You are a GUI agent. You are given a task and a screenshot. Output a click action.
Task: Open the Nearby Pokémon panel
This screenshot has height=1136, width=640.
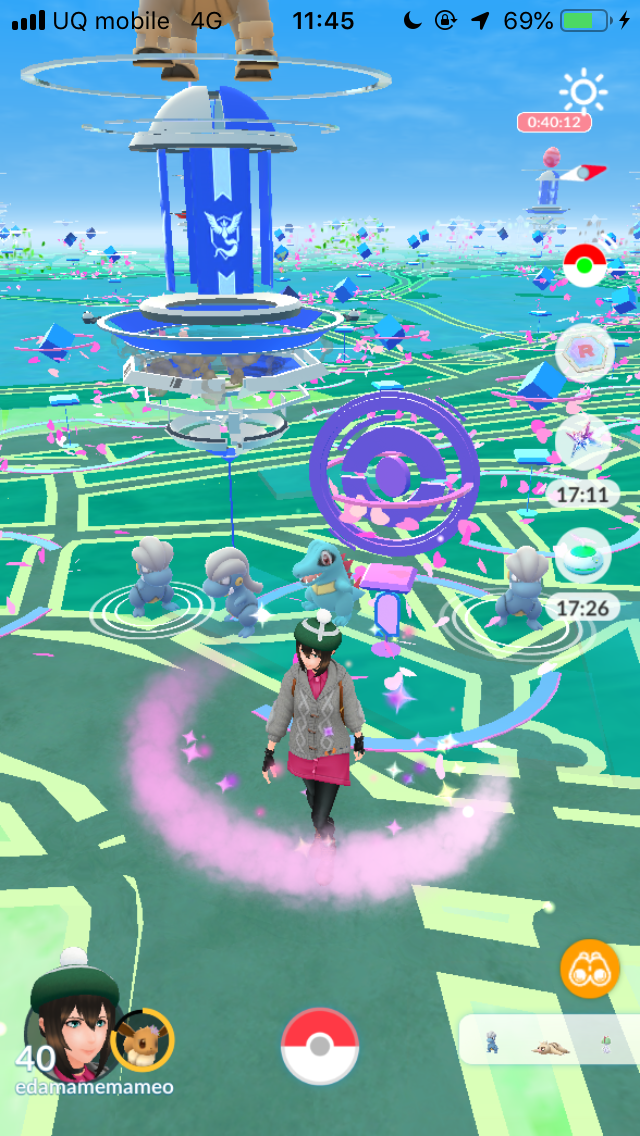click(x=550, y=1045)
